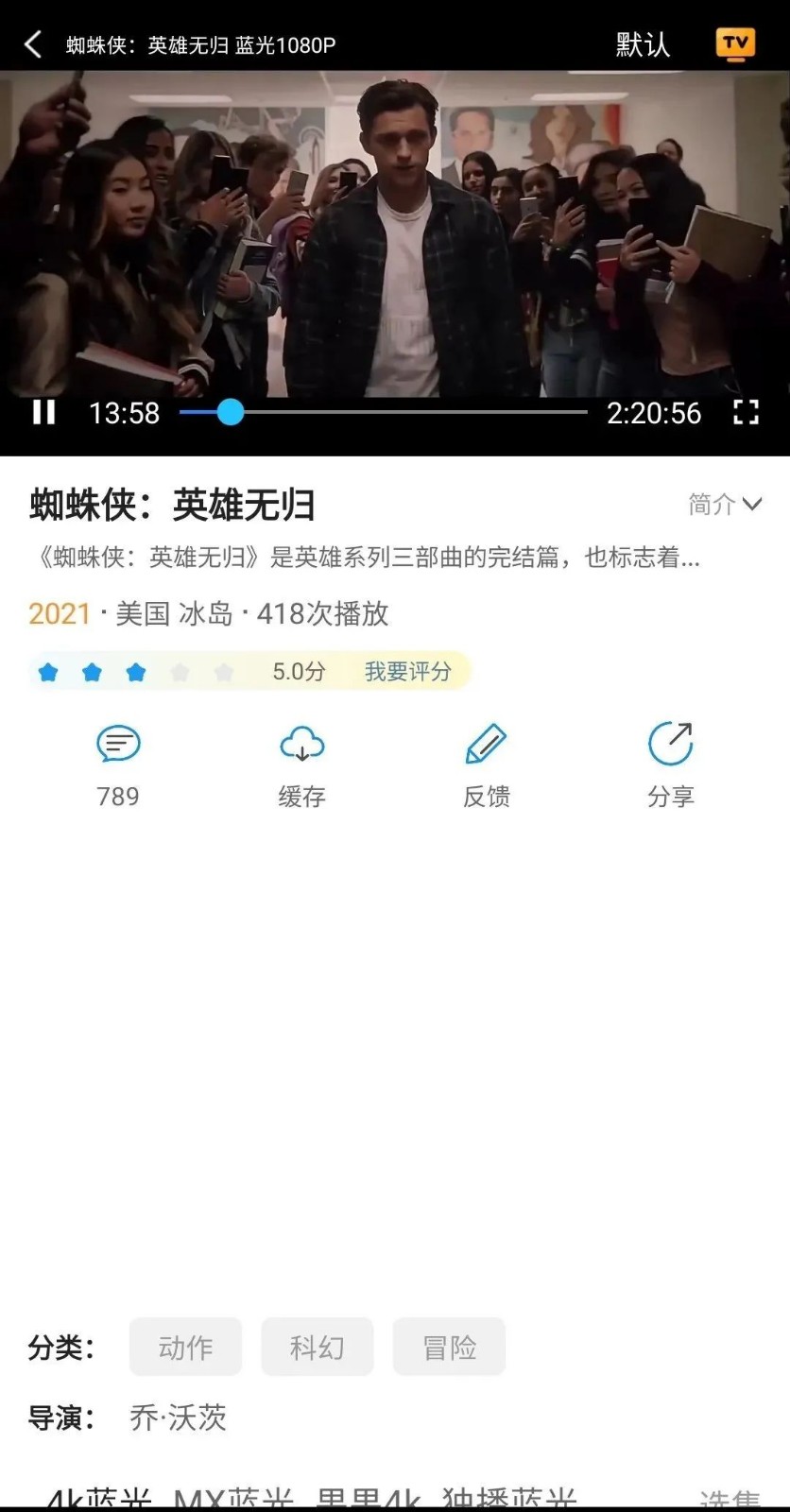Cast video with the TV icon
790x1512 pixels.
point(735,44)
